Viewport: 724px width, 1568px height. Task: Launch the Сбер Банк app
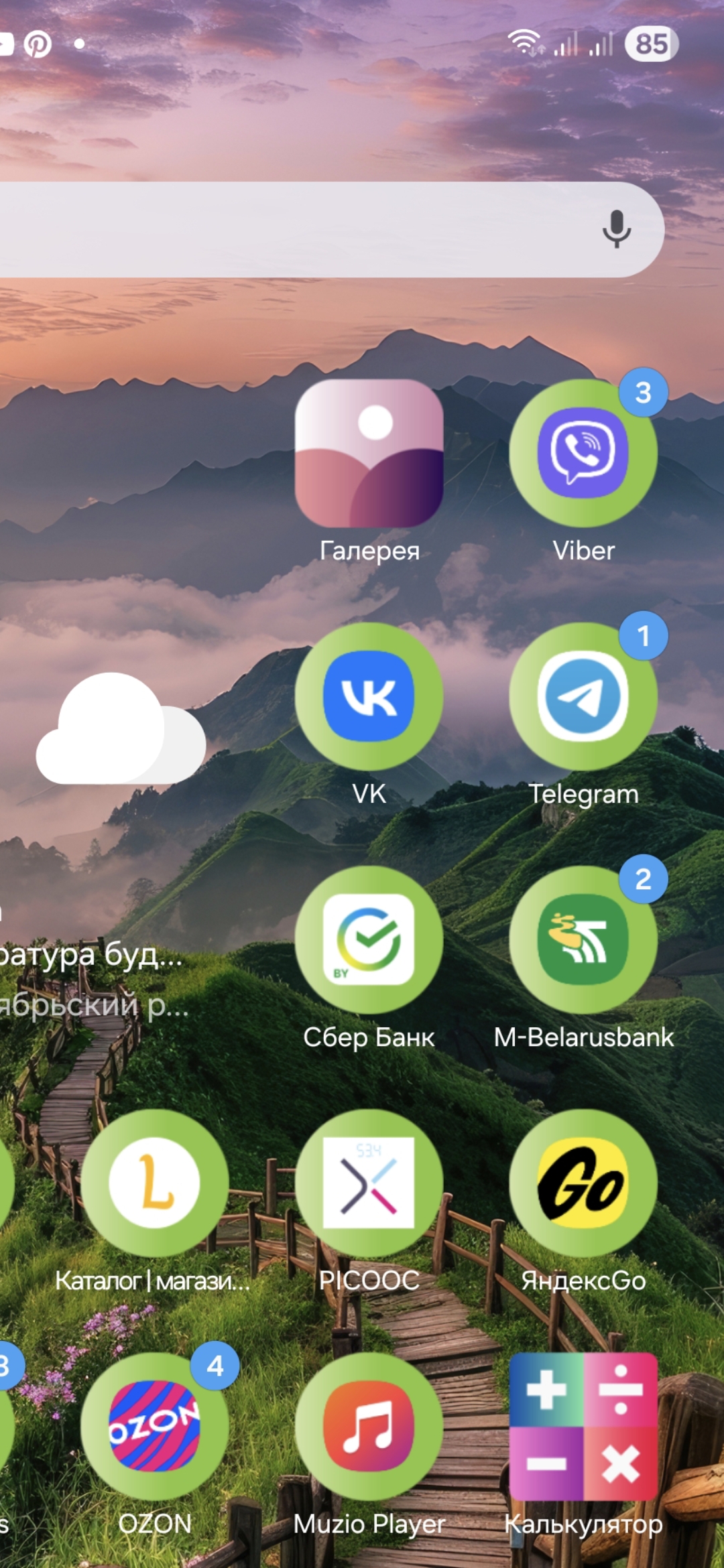[369, 939]
